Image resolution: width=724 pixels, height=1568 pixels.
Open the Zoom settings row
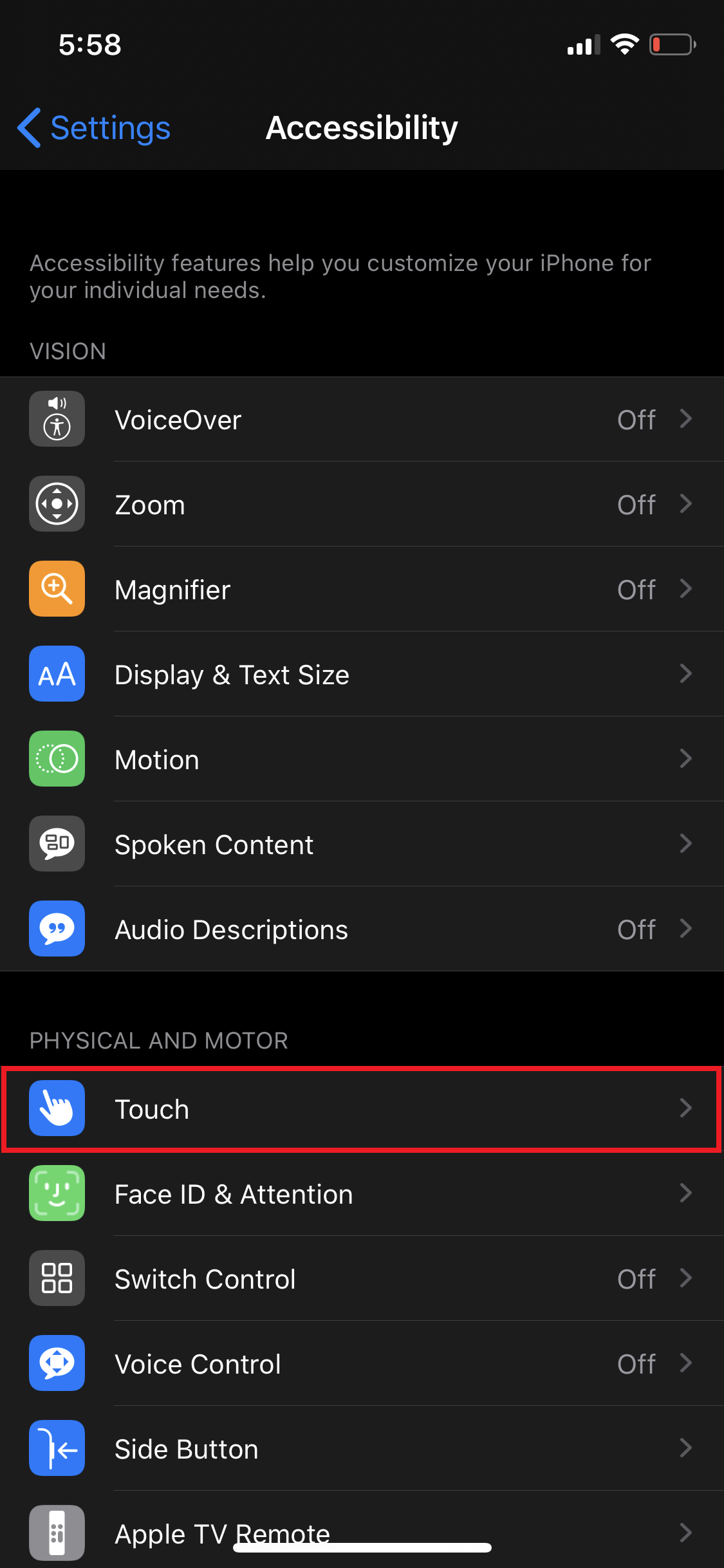tap(362, 504)
